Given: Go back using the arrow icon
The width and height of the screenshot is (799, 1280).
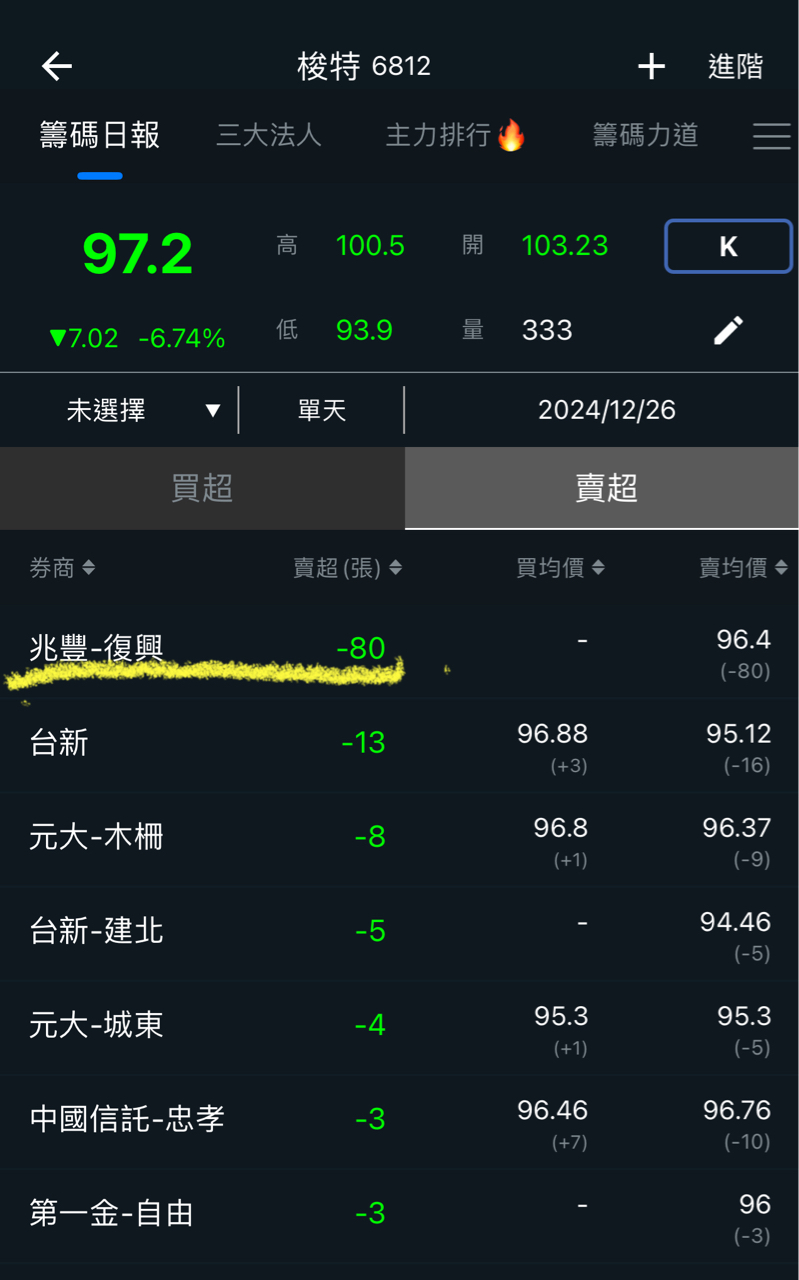Looking at the screenshot, I should pyautogui.click(x=57, y=67).
